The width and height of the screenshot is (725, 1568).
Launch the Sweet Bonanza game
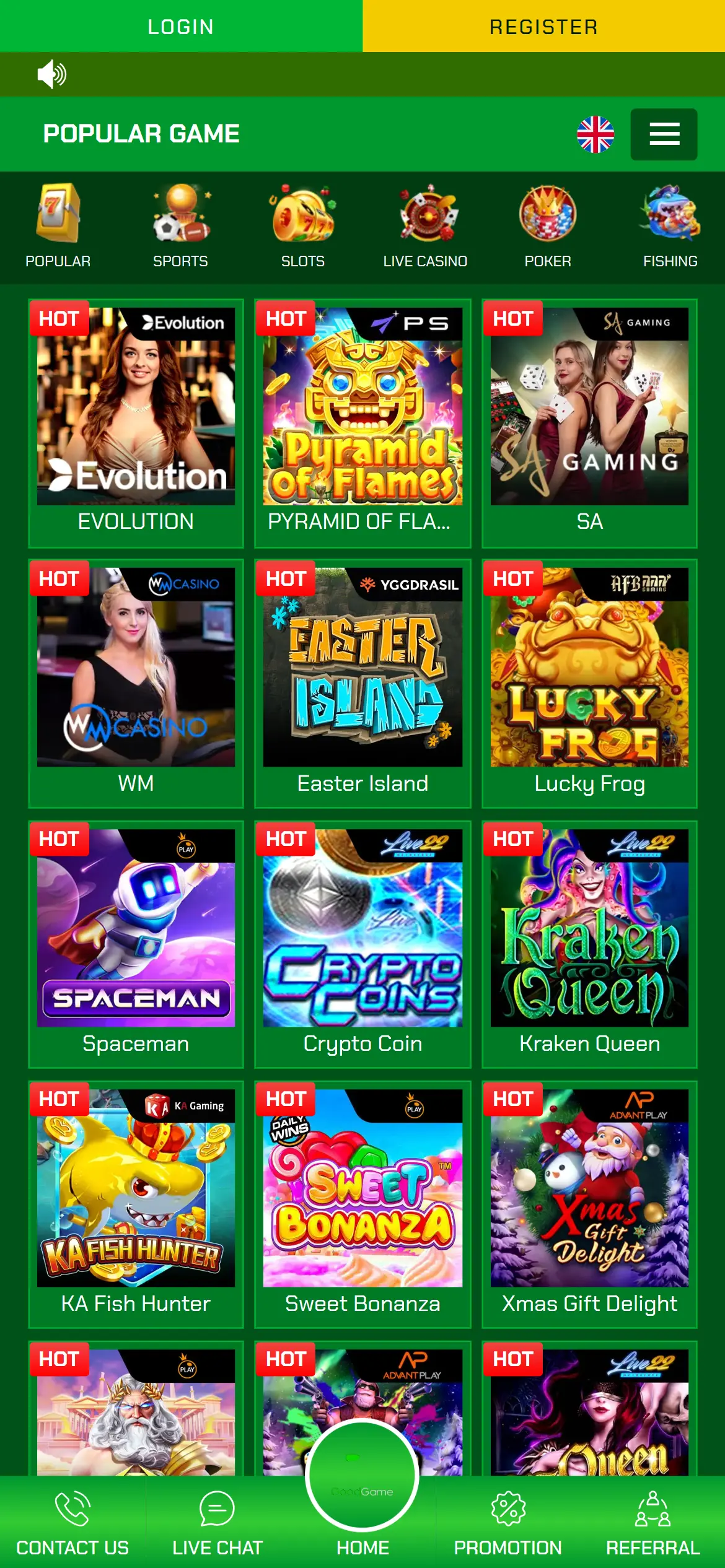tap(362, 1201)
